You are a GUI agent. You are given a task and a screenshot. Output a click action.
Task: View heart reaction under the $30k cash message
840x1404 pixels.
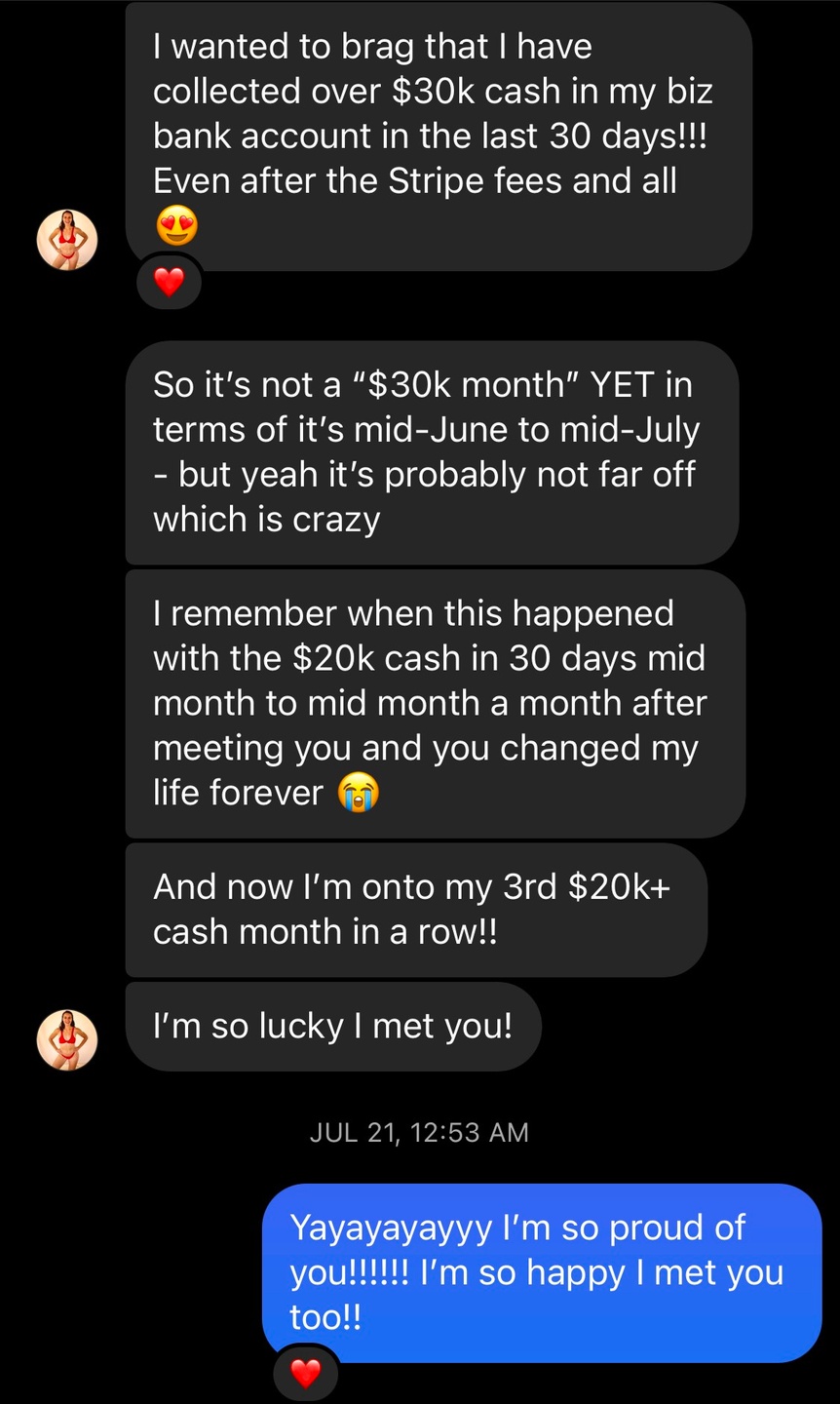click(x=169, y=282)
